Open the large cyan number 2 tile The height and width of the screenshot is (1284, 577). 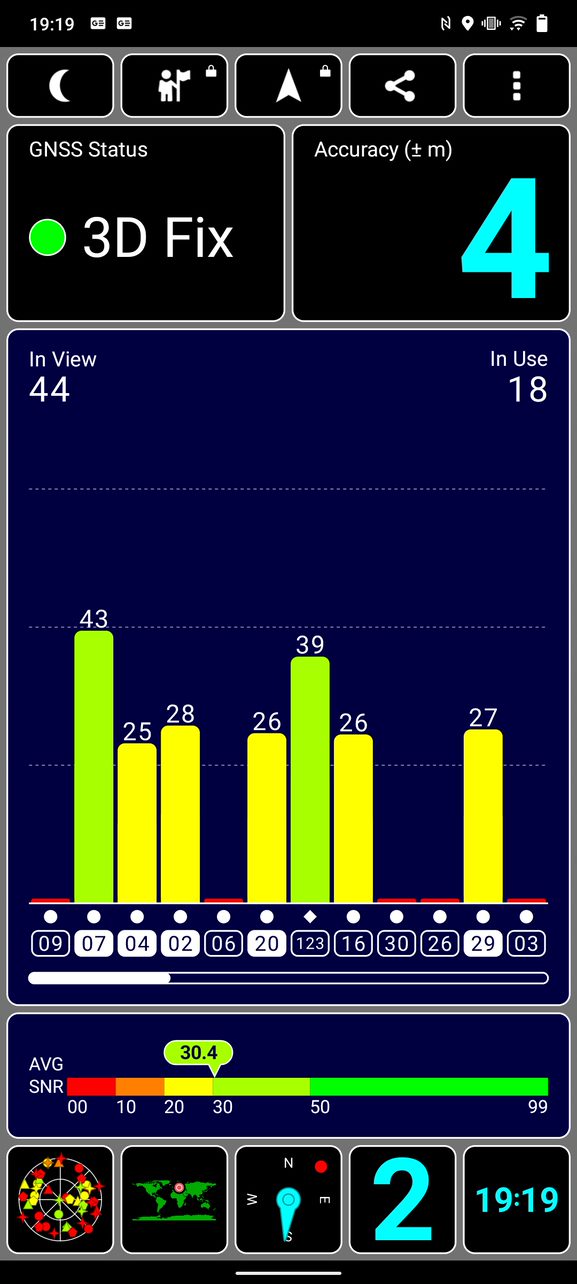(402, 1200)
